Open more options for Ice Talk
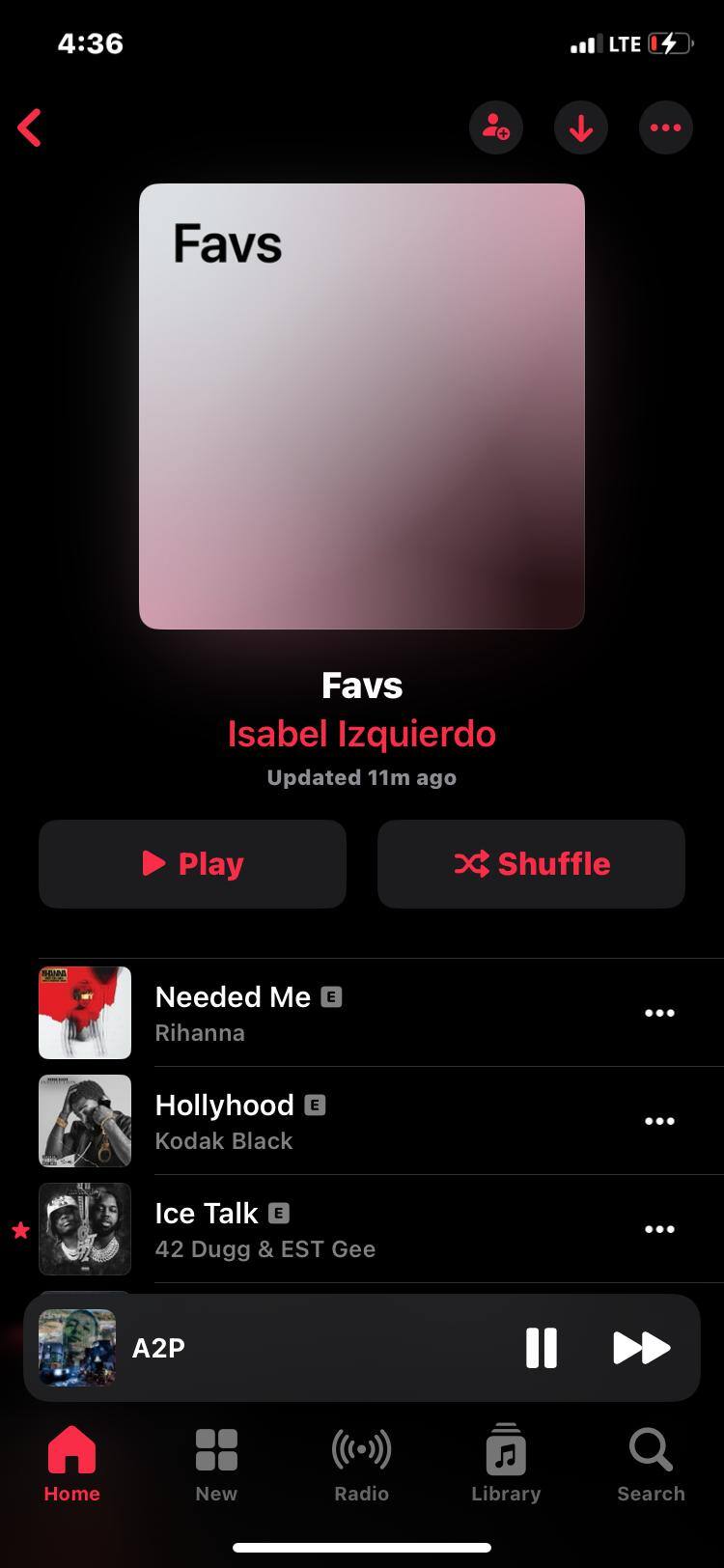This screenshot has height=1568, width=724. click(x=659, y=1229)
